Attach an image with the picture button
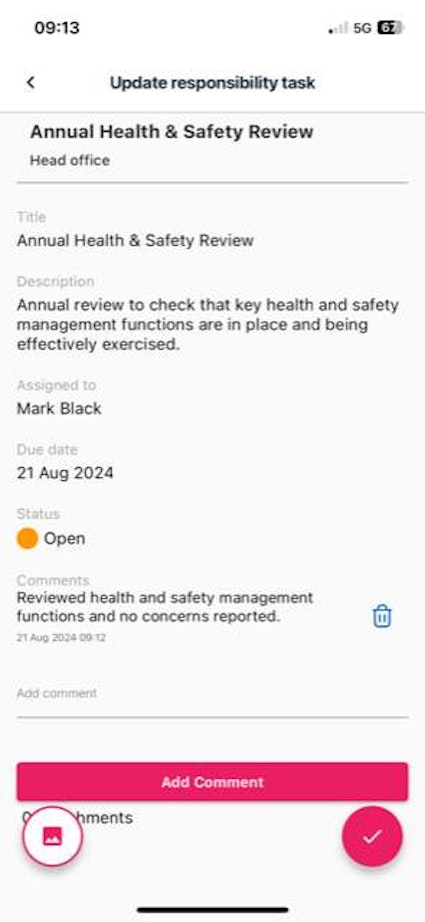Viewport: 425px width, 922px height. point(53,836)
